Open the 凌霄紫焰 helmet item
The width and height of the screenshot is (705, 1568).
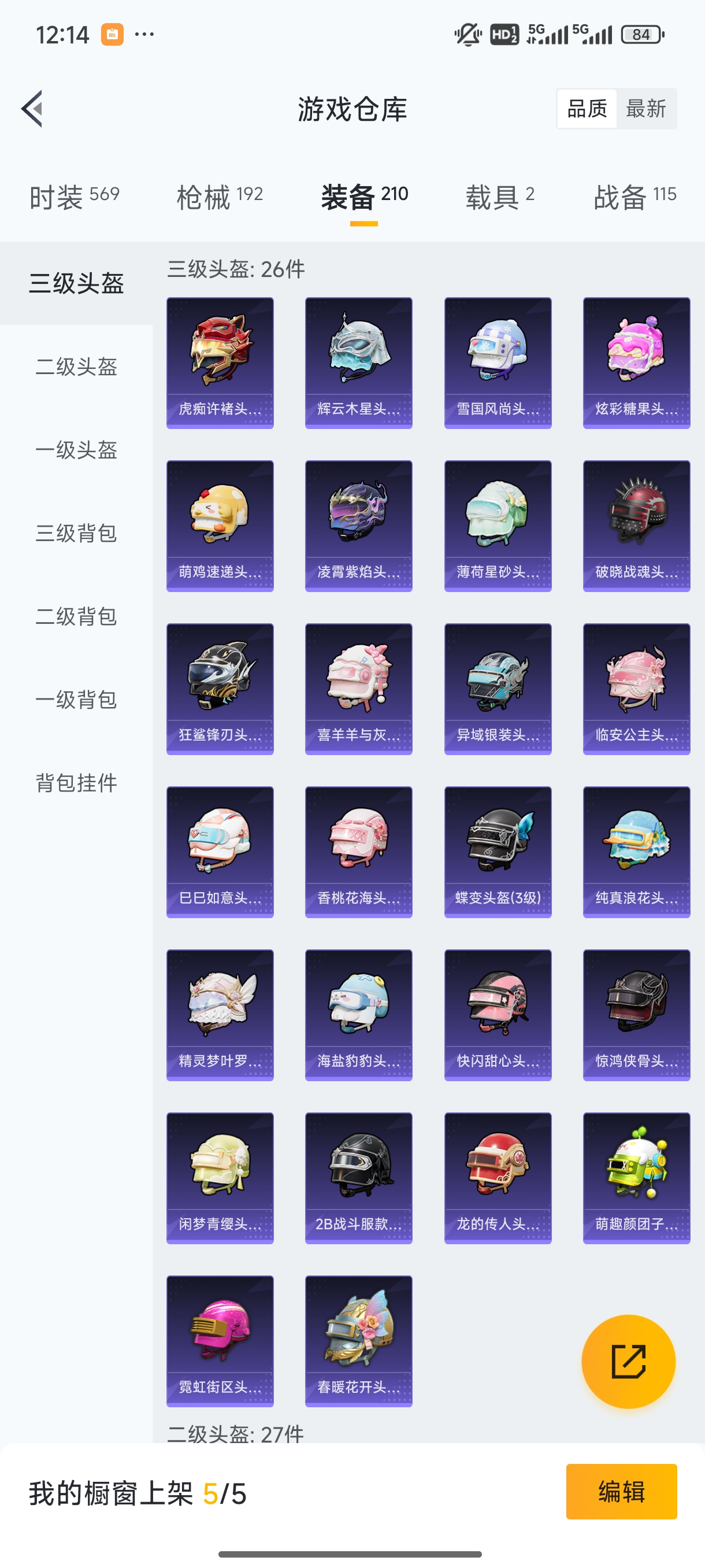click(x=358, y=526)
